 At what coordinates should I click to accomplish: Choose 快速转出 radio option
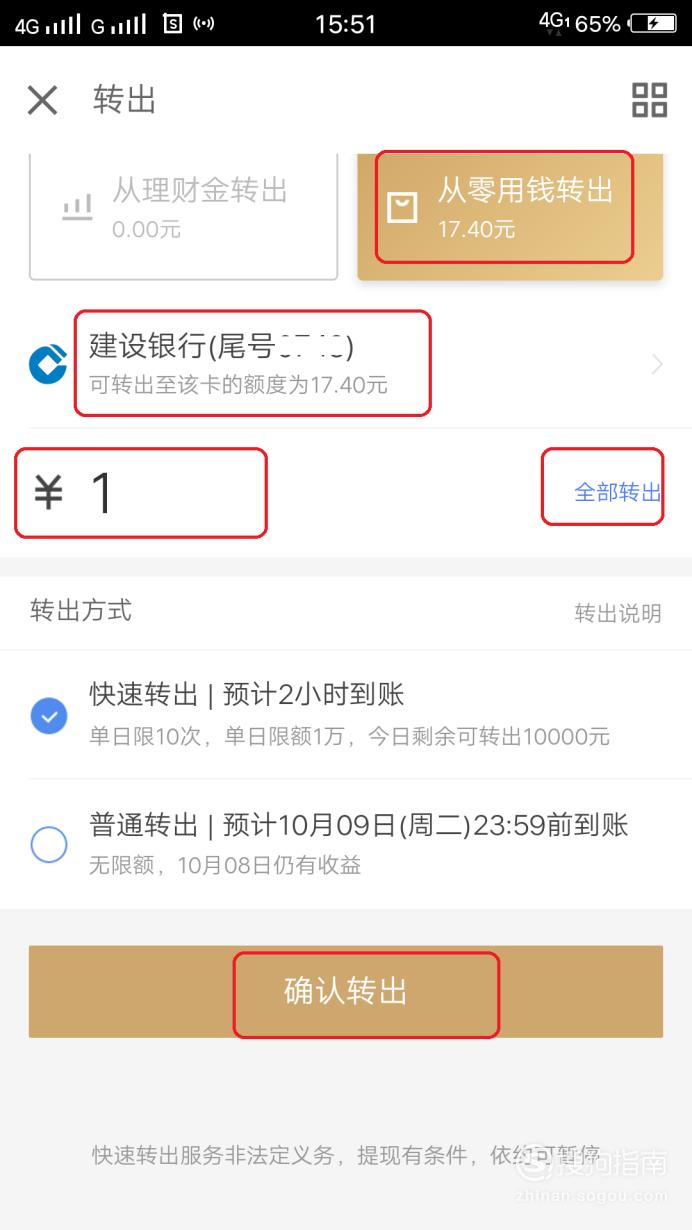pos(49,716)
